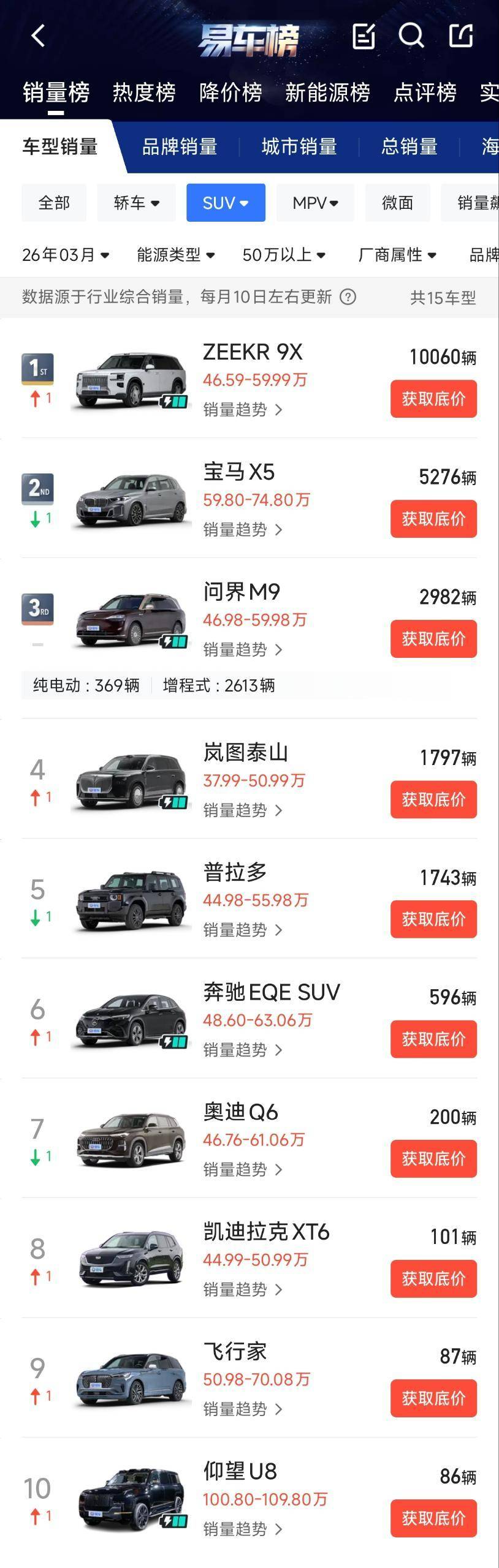Viewport: 499px width, 1568px height.
Task: Open the 能源类型 dropdown
Action: coord(175,255)
